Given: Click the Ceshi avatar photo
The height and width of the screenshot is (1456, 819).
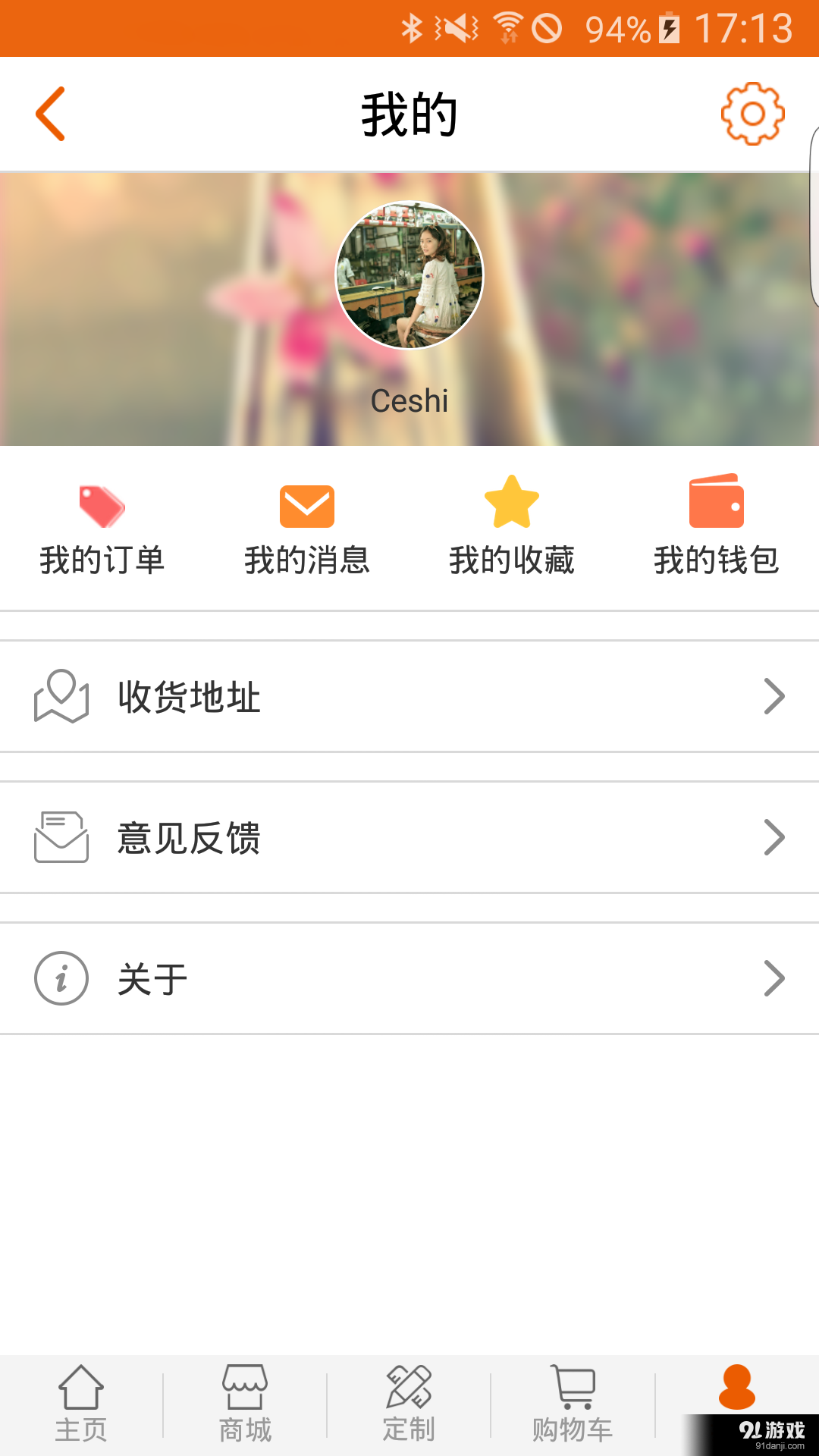Looking at the screenshot, I should point(409,276).
